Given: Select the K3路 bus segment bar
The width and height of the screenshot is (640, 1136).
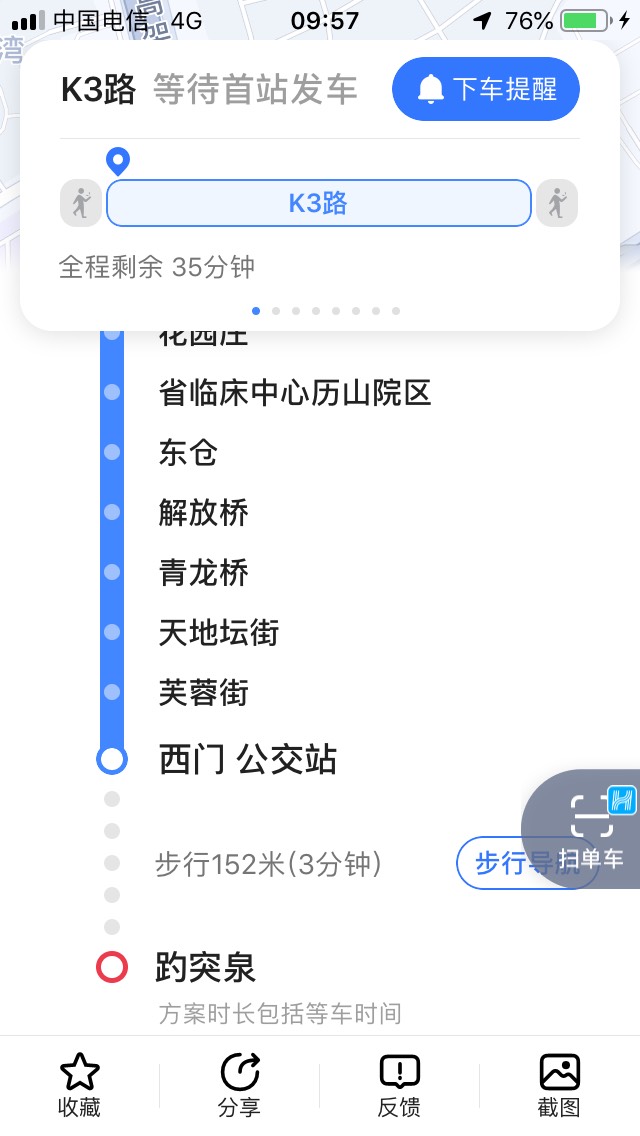Looking at the screenshot, I should 319,203.
